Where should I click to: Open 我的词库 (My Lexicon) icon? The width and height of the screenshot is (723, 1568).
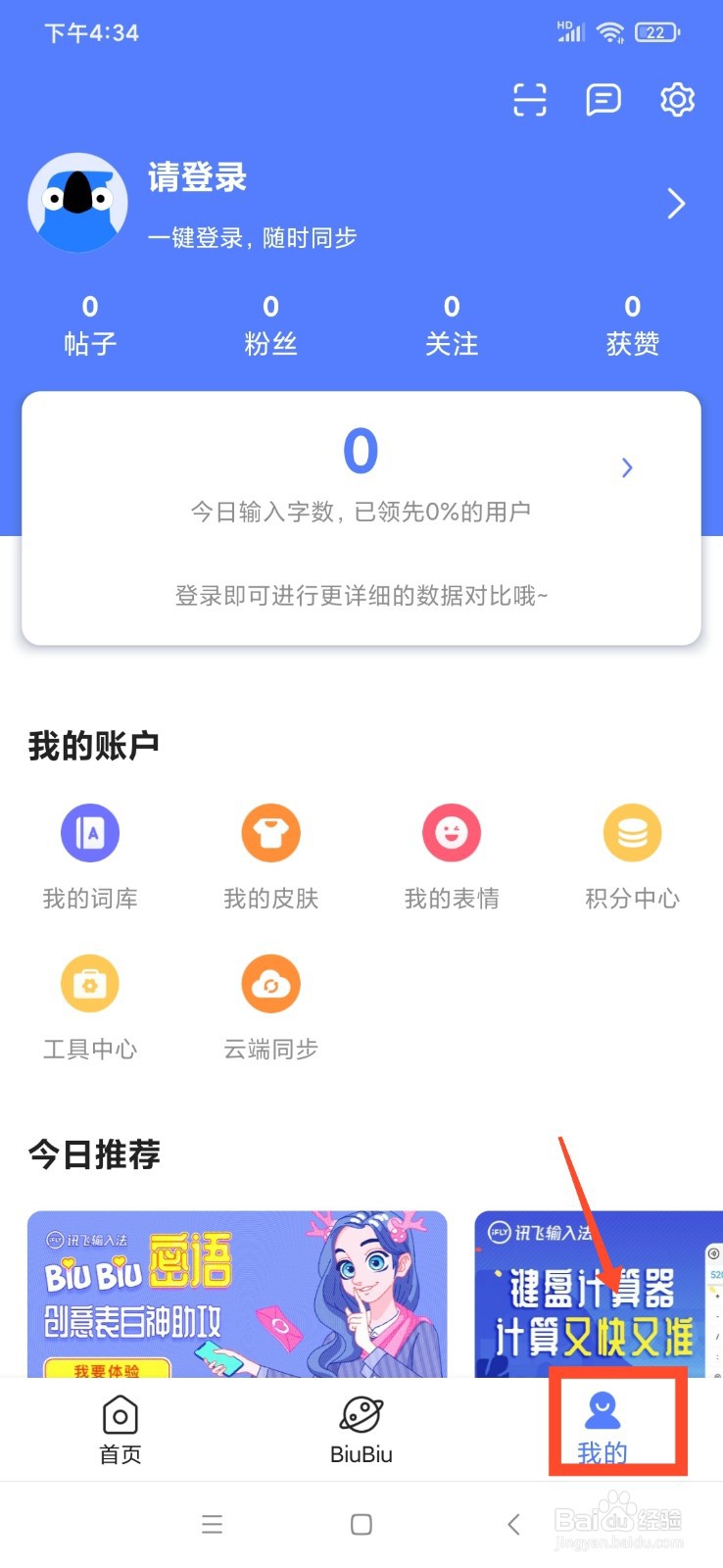coord(90,832)
